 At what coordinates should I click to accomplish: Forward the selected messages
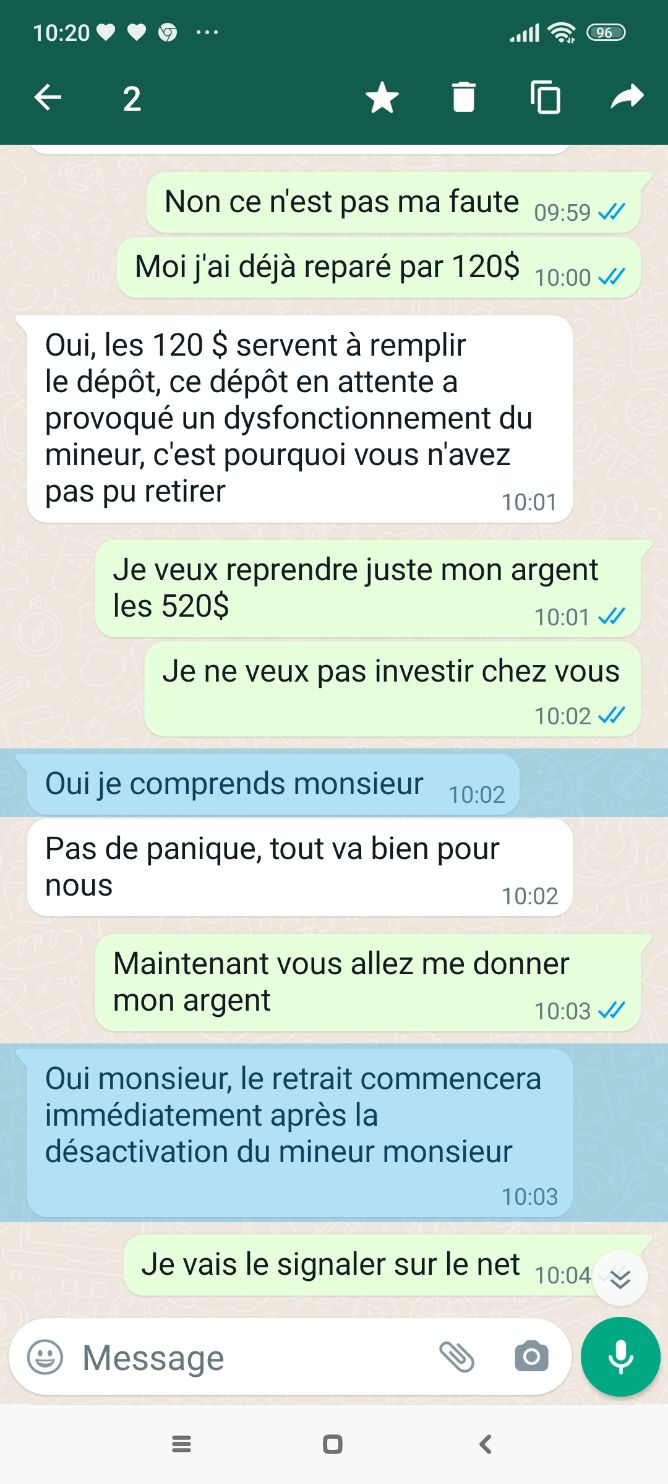tap(627, 97)
